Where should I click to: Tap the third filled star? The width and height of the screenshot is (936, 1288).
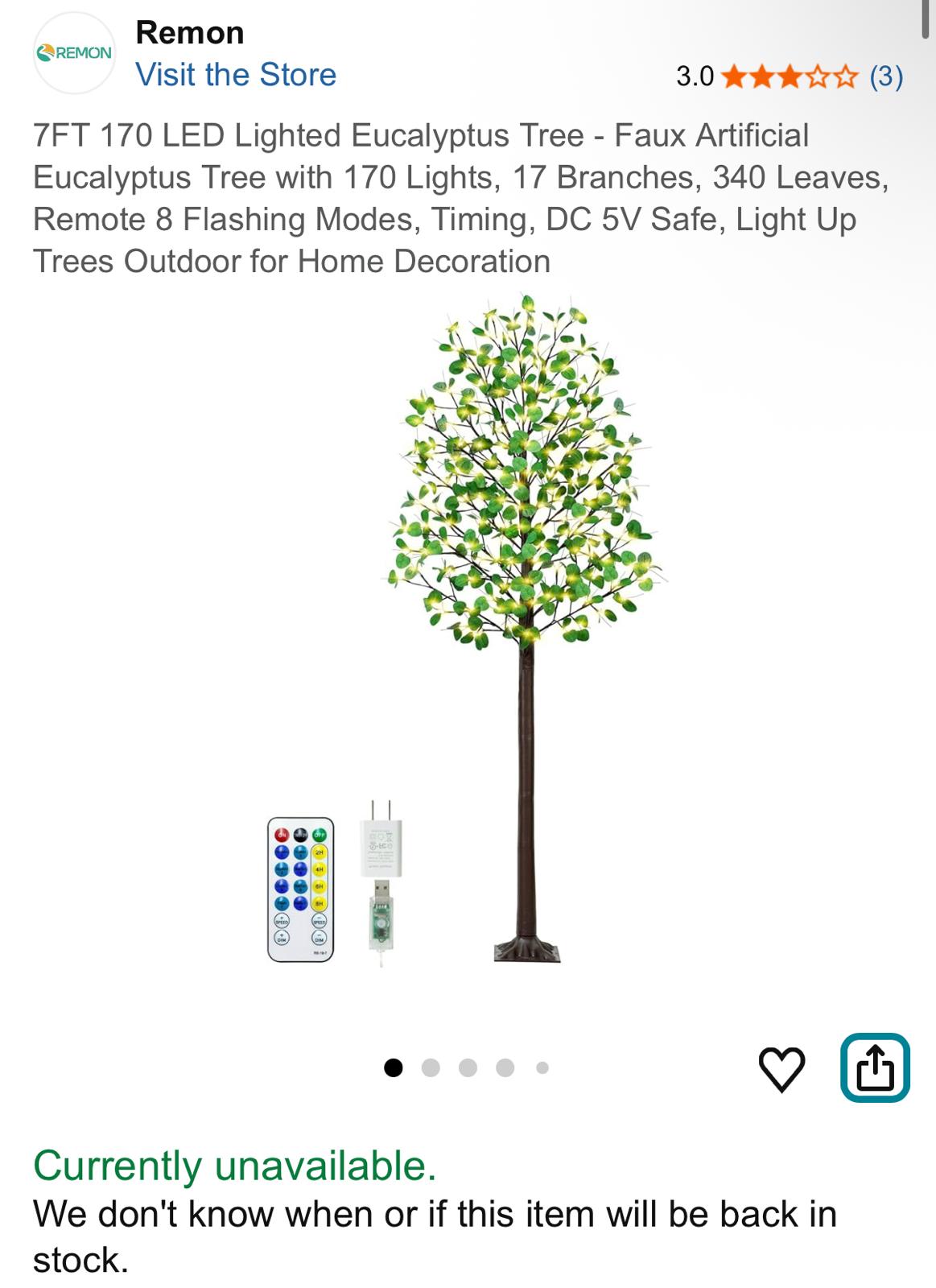tap(791, 78)
